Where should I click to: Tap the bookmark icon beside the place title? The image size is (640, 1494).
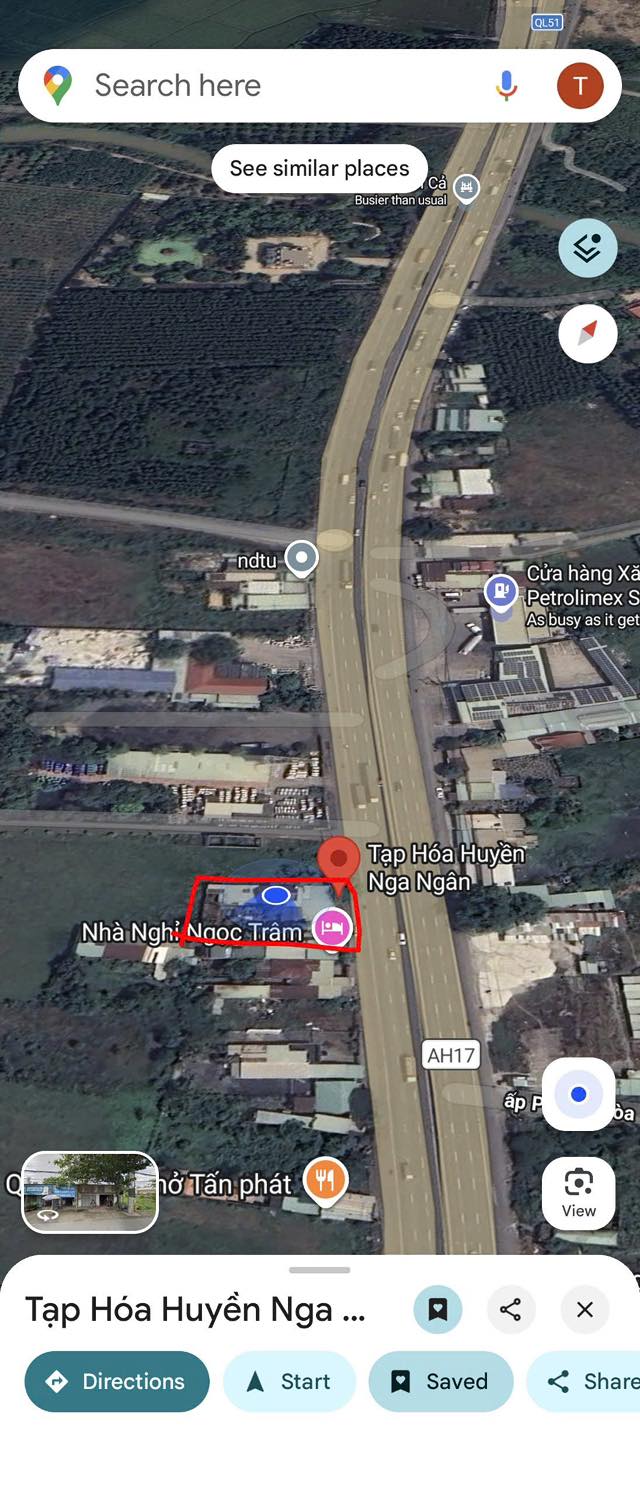(x=438, y=1309)
